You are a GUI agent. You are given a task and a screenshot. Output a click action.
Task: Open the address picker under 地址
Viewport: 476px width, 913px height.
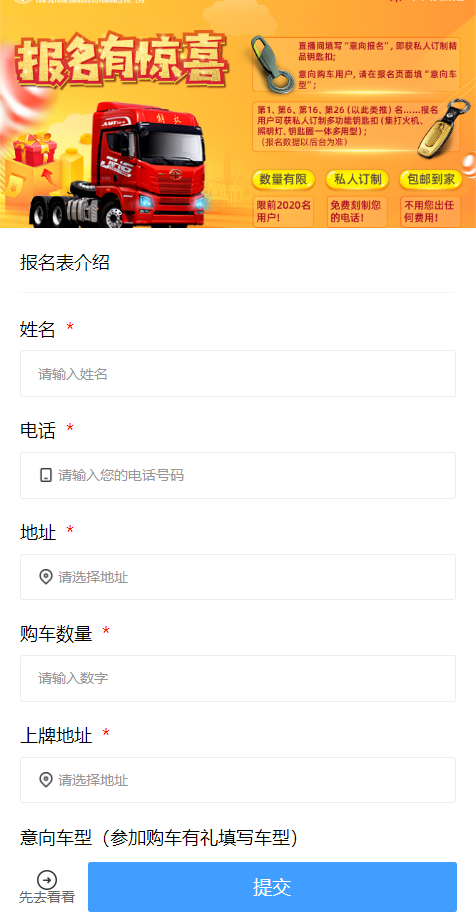coord(238,577)
